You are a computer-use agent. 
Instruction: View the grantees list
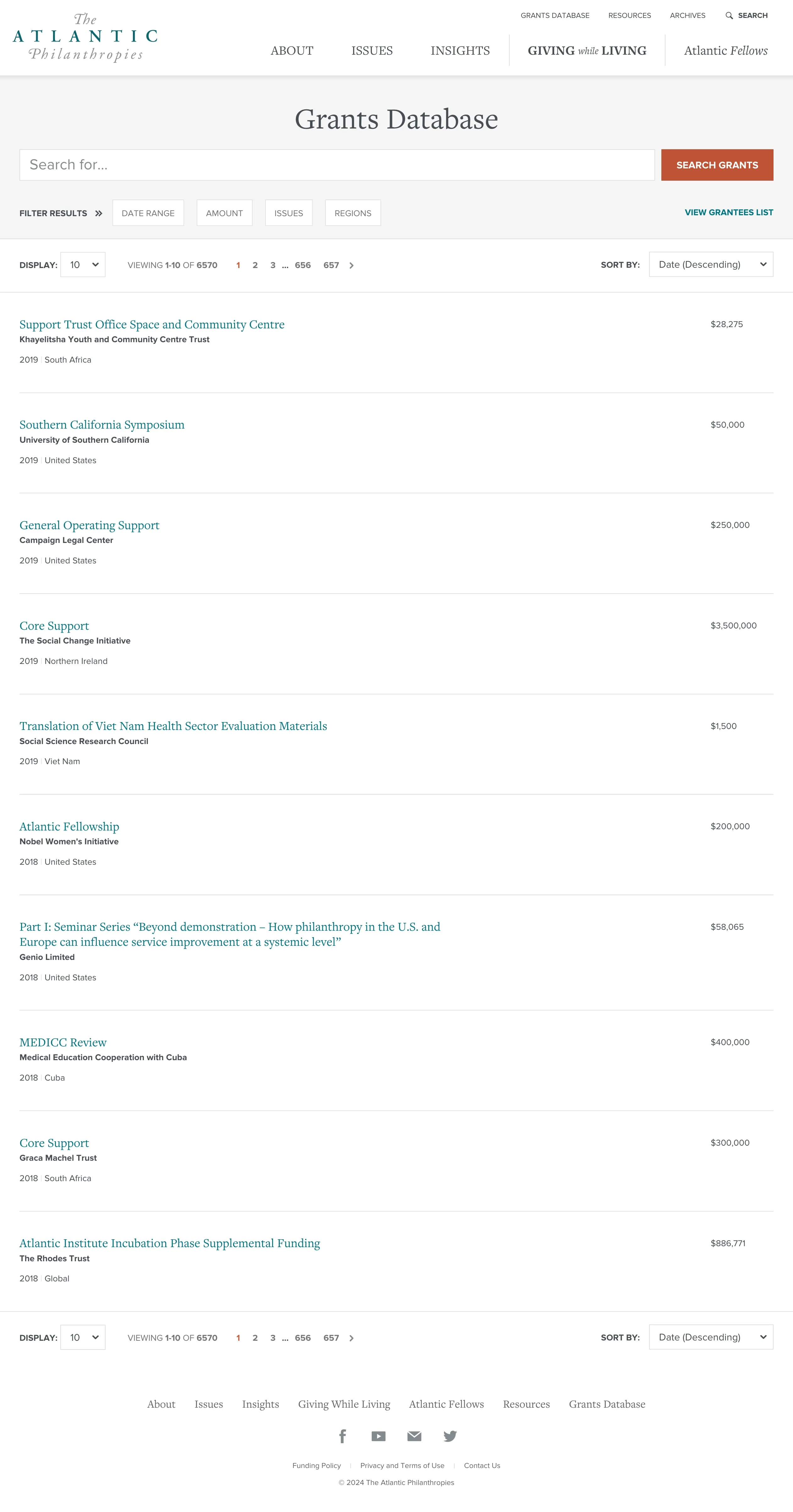(x=728, y=212)
